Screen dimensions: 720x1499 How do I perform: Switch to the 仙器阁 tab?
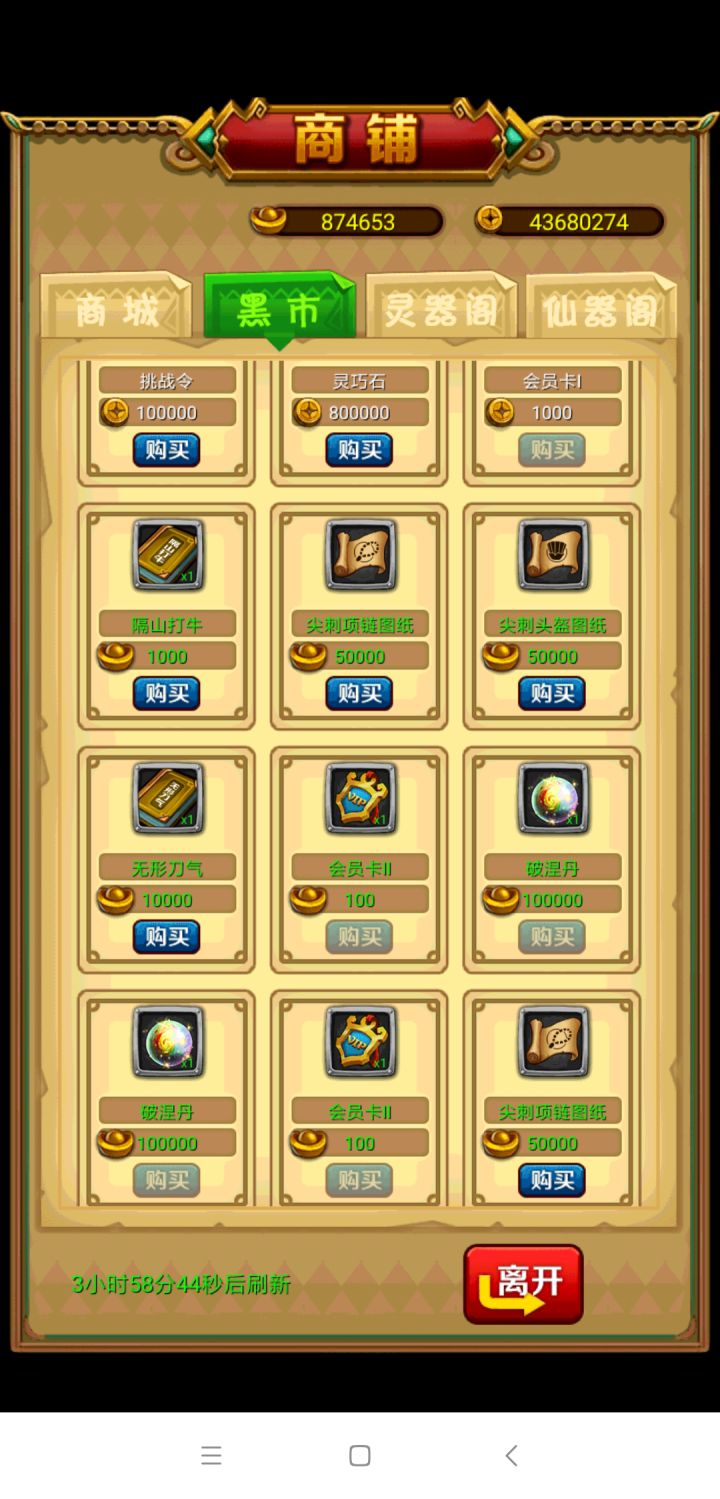[x=603, y=310]
